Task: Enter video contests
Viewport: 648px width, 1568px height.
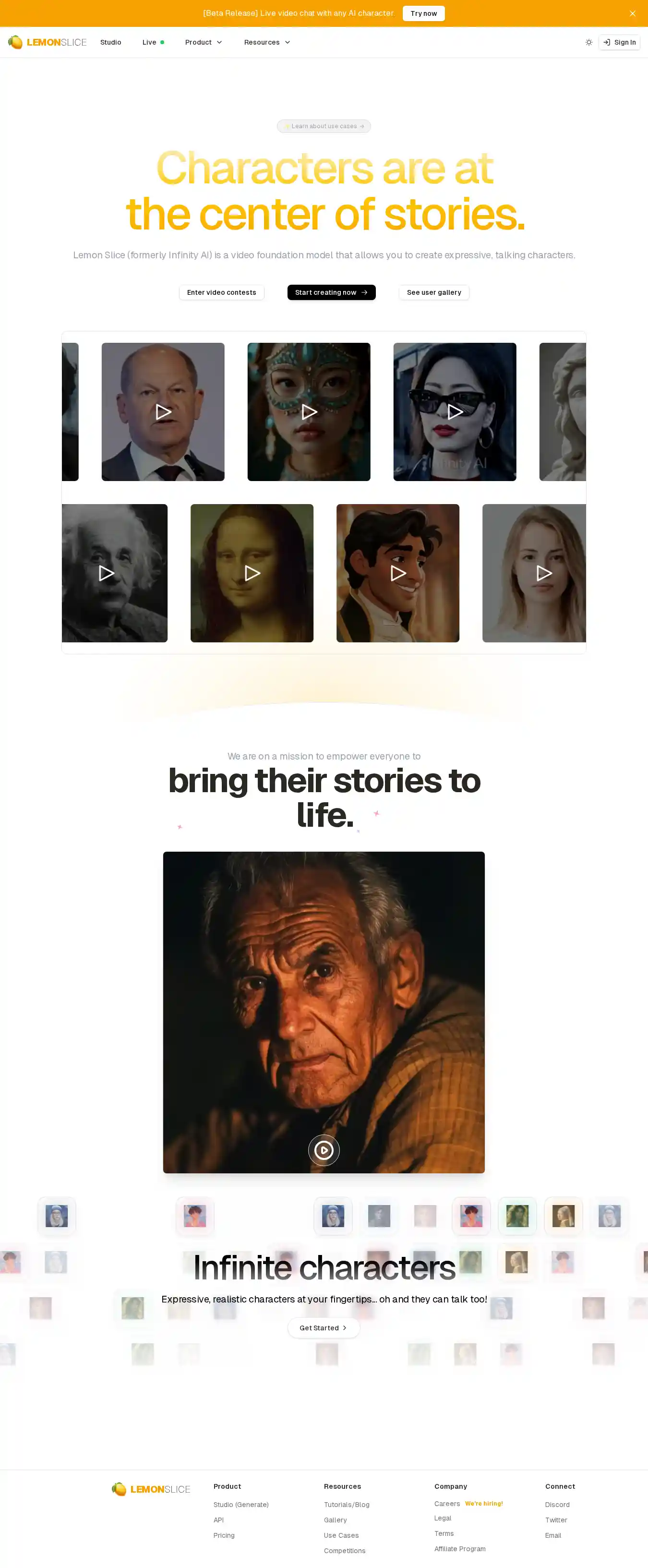Action: (221, 292)
